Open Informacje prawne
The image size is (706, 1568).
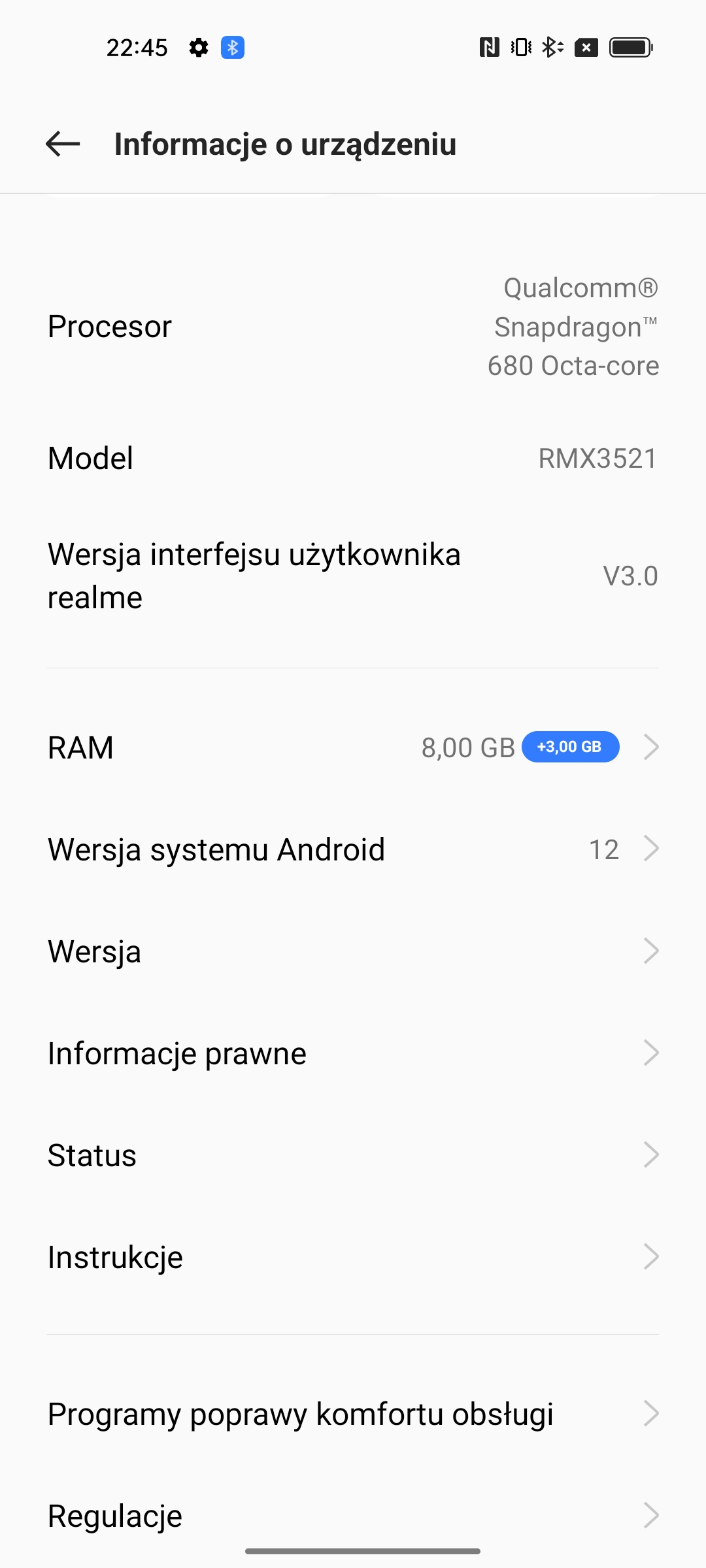pyautogui.click(x=353, y=1053)
